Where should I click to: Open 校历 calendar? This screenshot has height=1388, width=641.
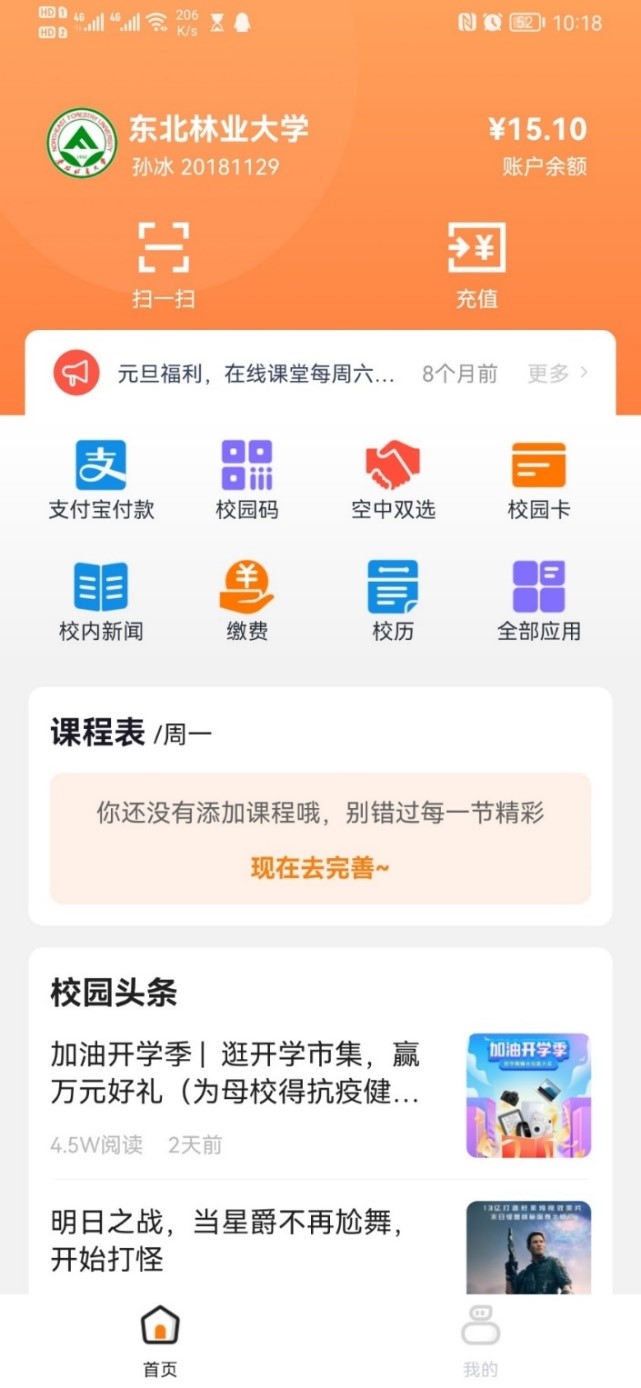click(393, 600)
